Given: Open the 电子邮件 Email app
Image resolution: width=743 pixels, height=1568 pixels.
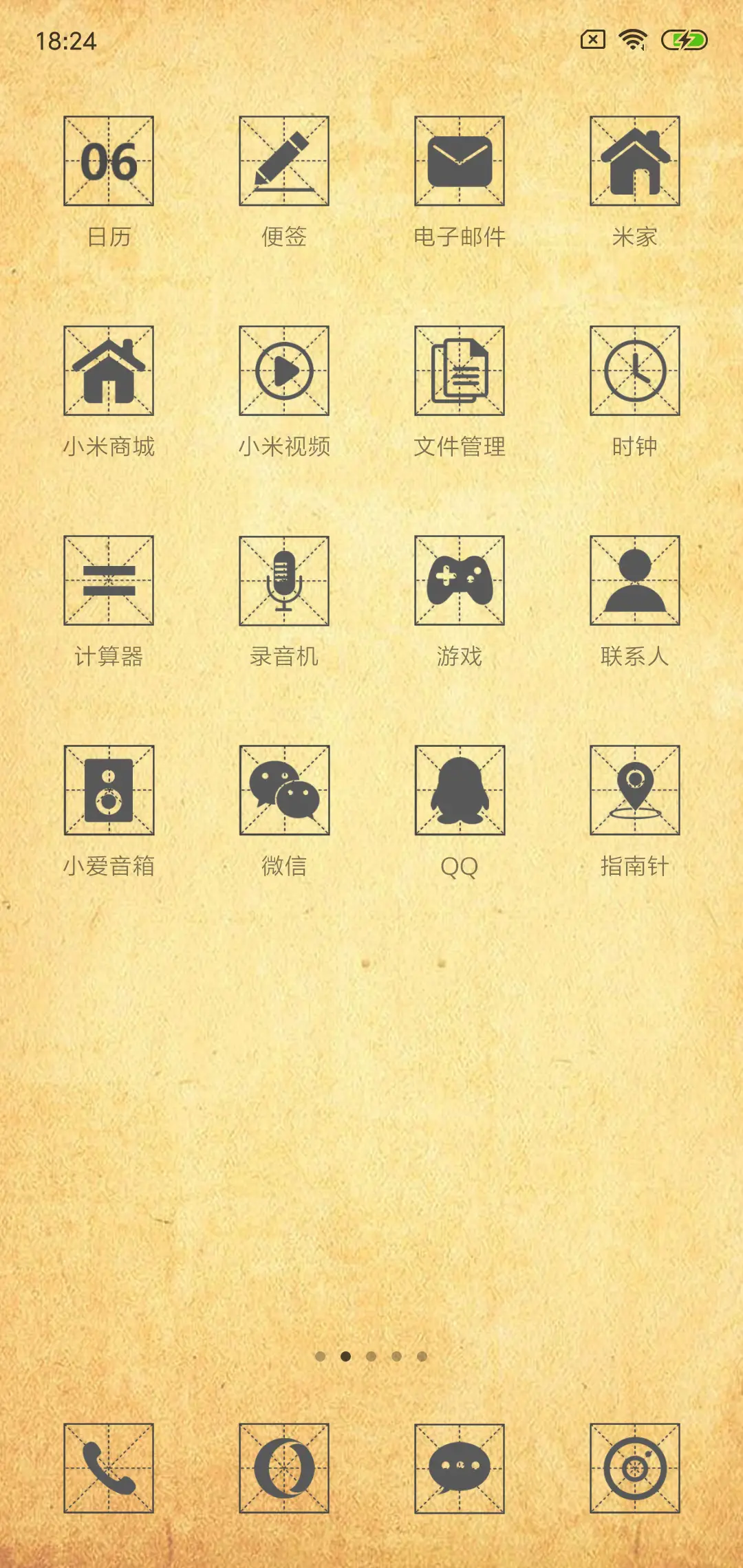Looking at the screenshot, I should tap(459, 160).
